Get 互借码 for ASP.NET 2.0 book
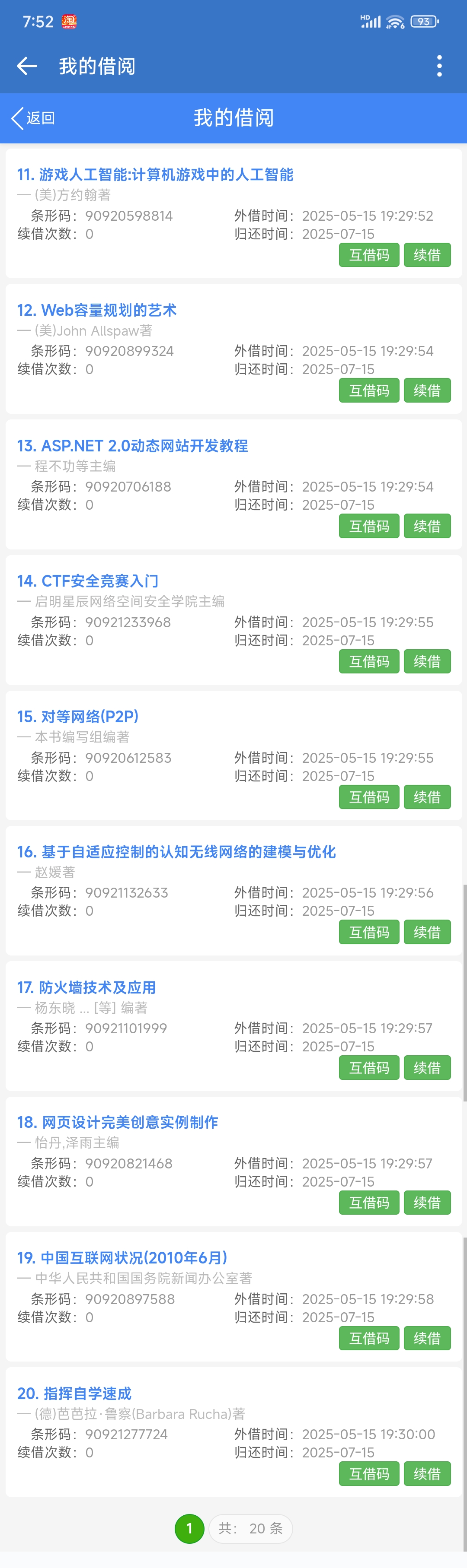The image size is (467, 1568). tap(369, 526)
